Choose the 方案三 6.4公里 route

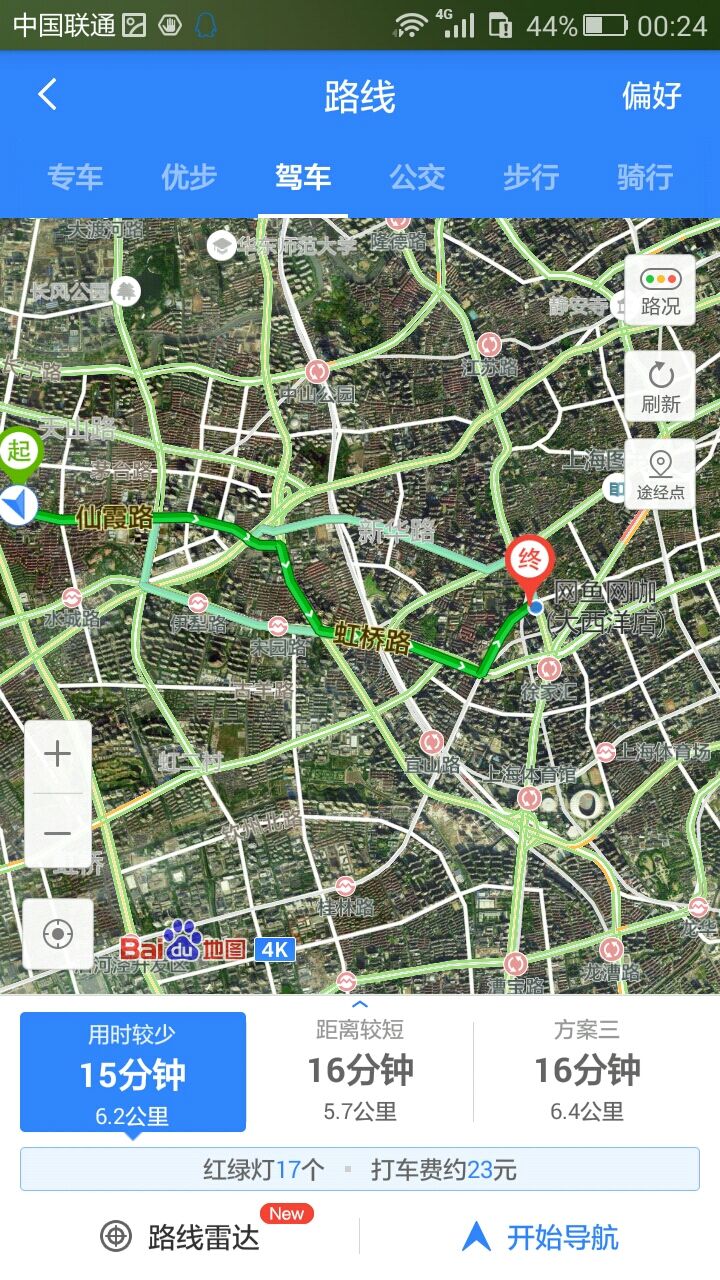click(x=587, y=1070)
